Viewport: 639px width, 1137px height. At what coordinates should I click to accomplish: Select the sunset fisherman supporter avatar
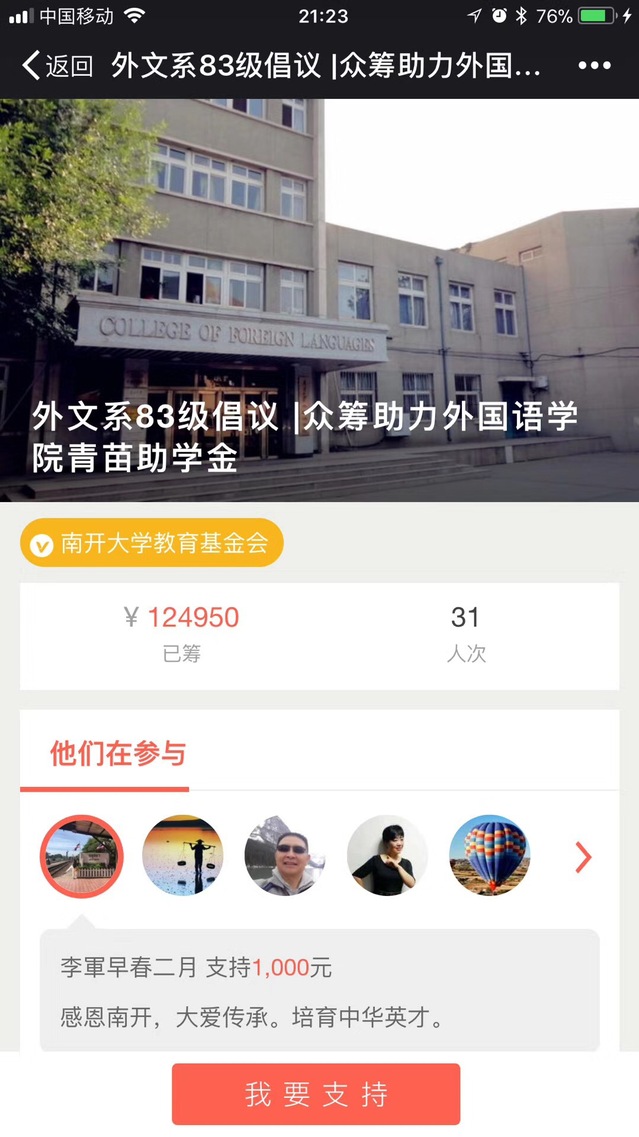click(x=184, y=856)
